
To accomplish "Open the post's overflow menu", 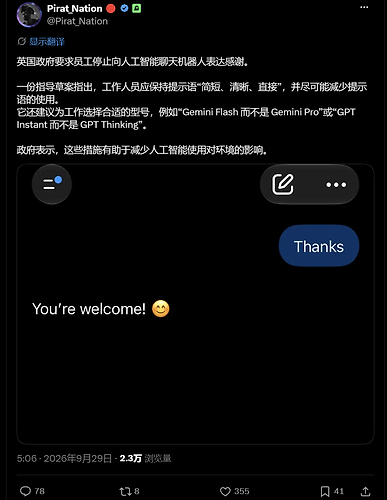I will (364, 7).
